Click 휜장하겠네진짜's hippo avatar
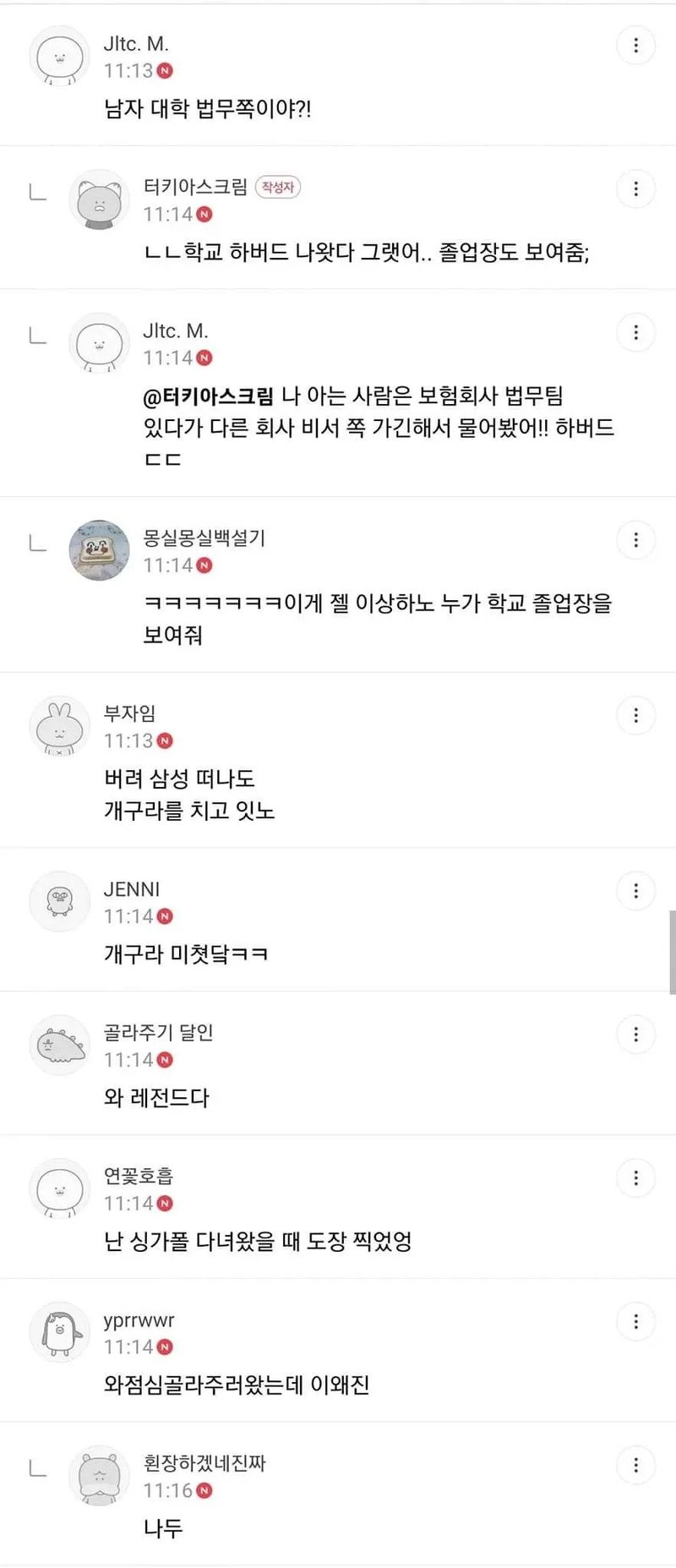This screenshot has height=1568, width=676. [99, 1477]
